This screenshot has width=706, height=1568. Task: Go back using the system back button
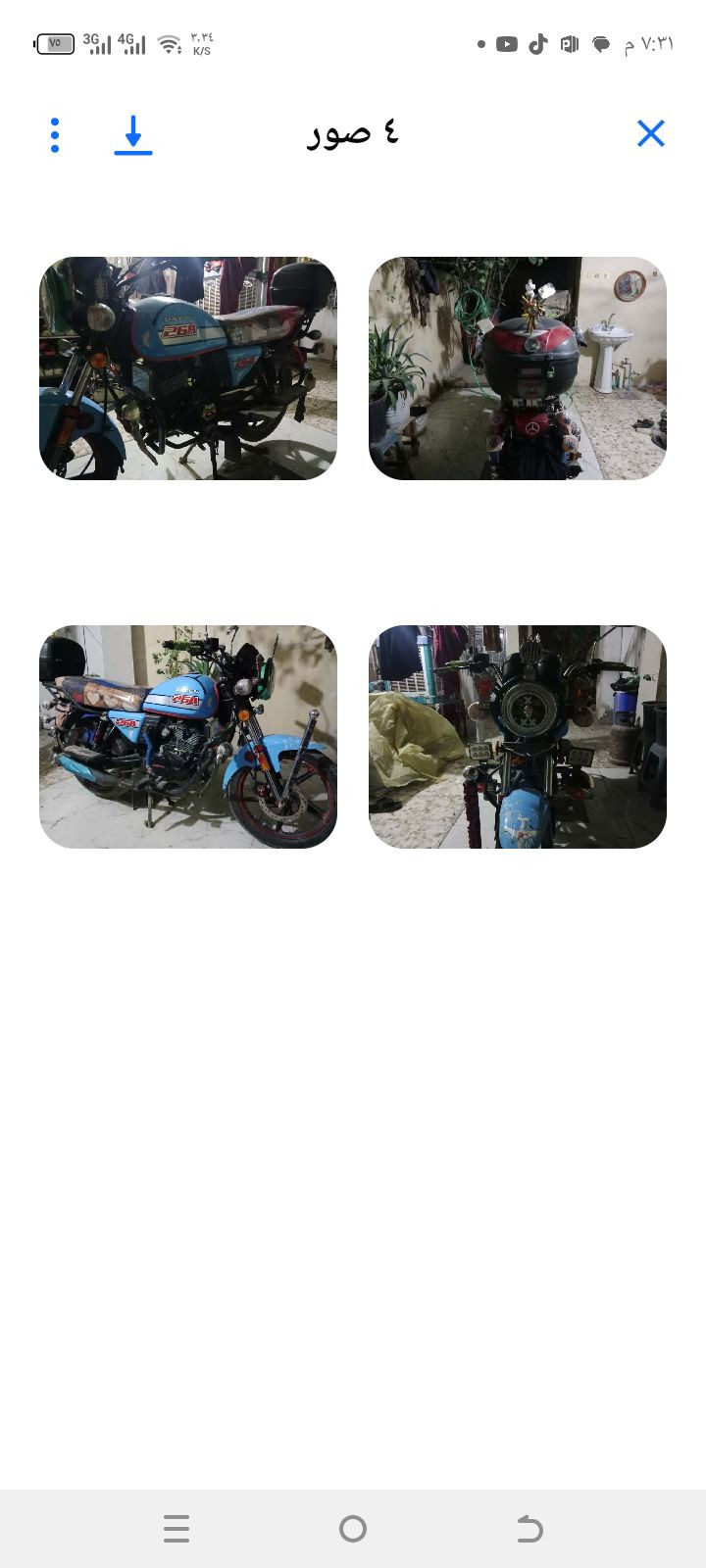529,1529
